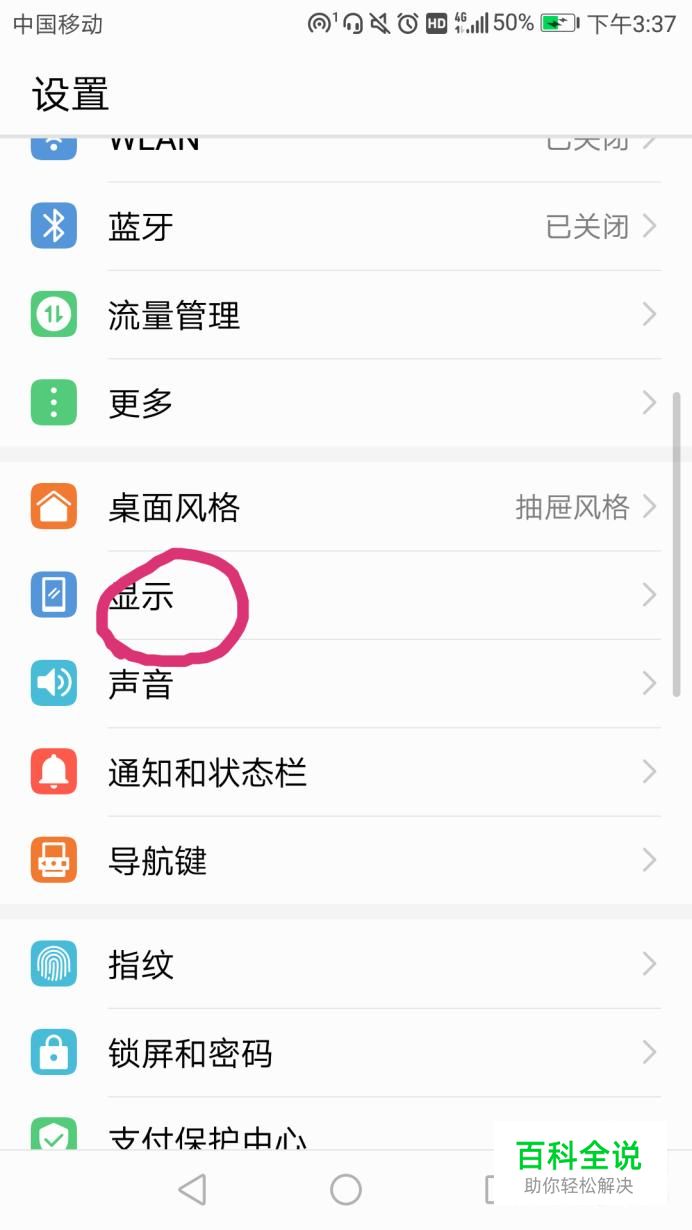692x1230 pixels.
Task: Tap the system back button
Action: (192, 1189)
